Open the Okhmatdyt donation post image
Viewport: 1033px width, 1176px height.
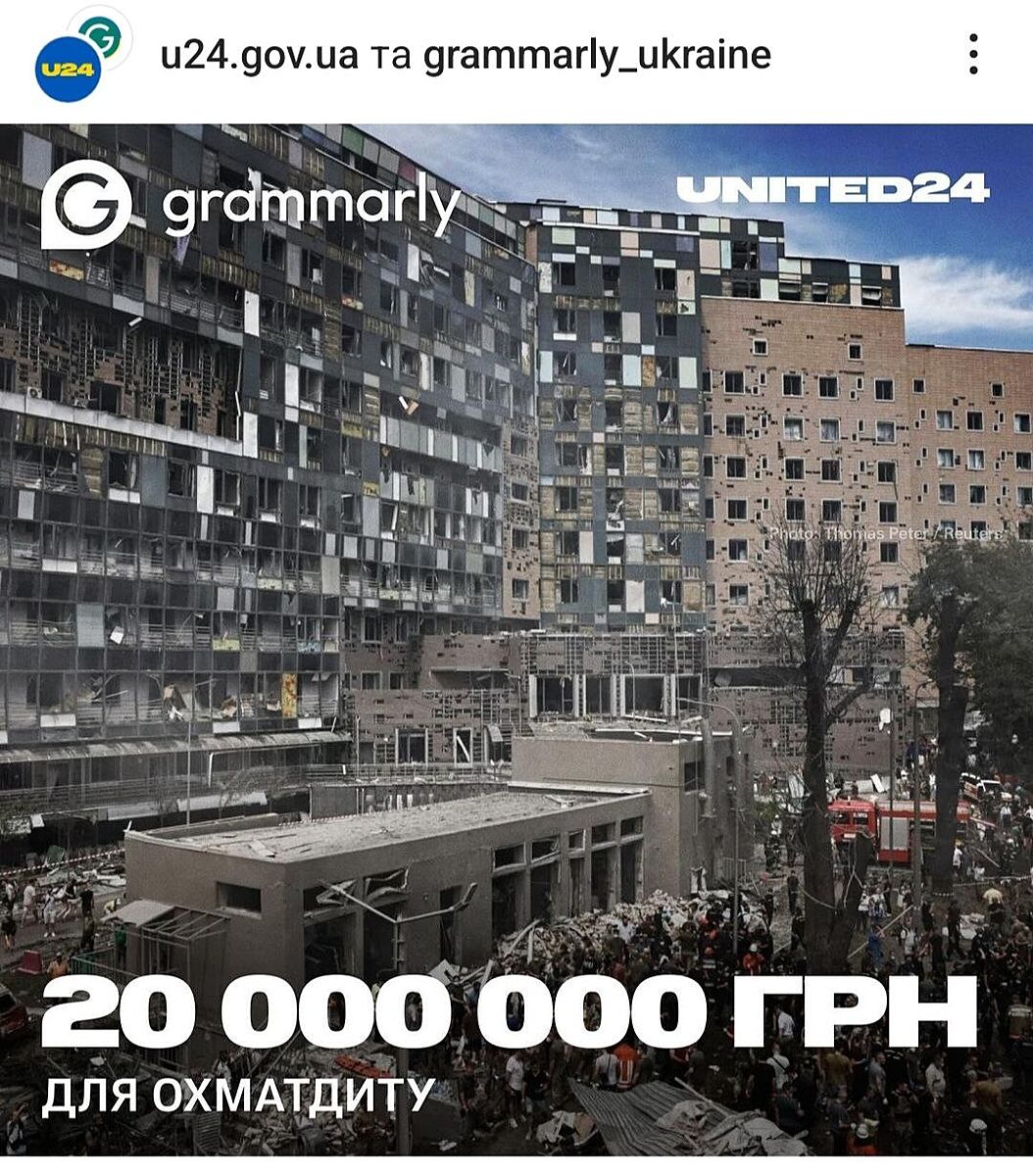(x=516, y=637)
